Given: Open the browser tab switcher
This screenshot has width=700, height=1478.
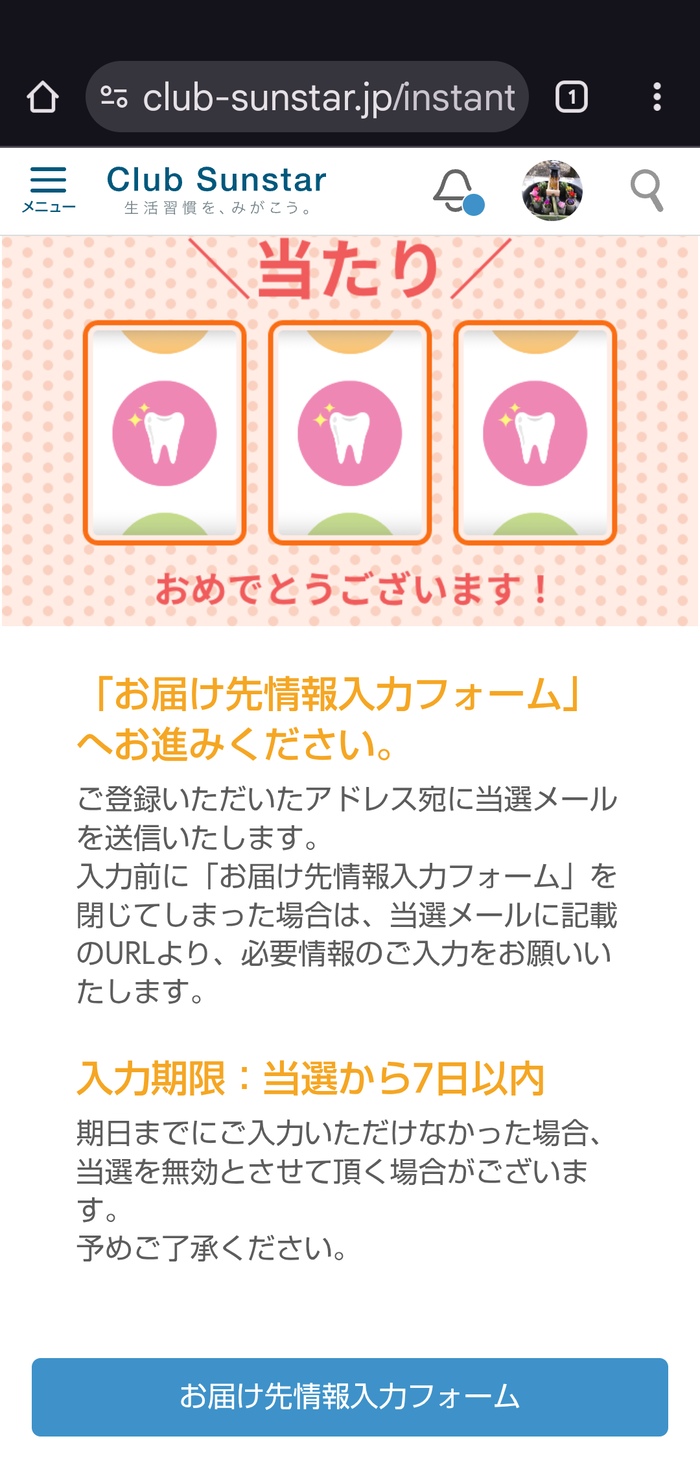Looking at the screenshot, I should coord(571,97).
